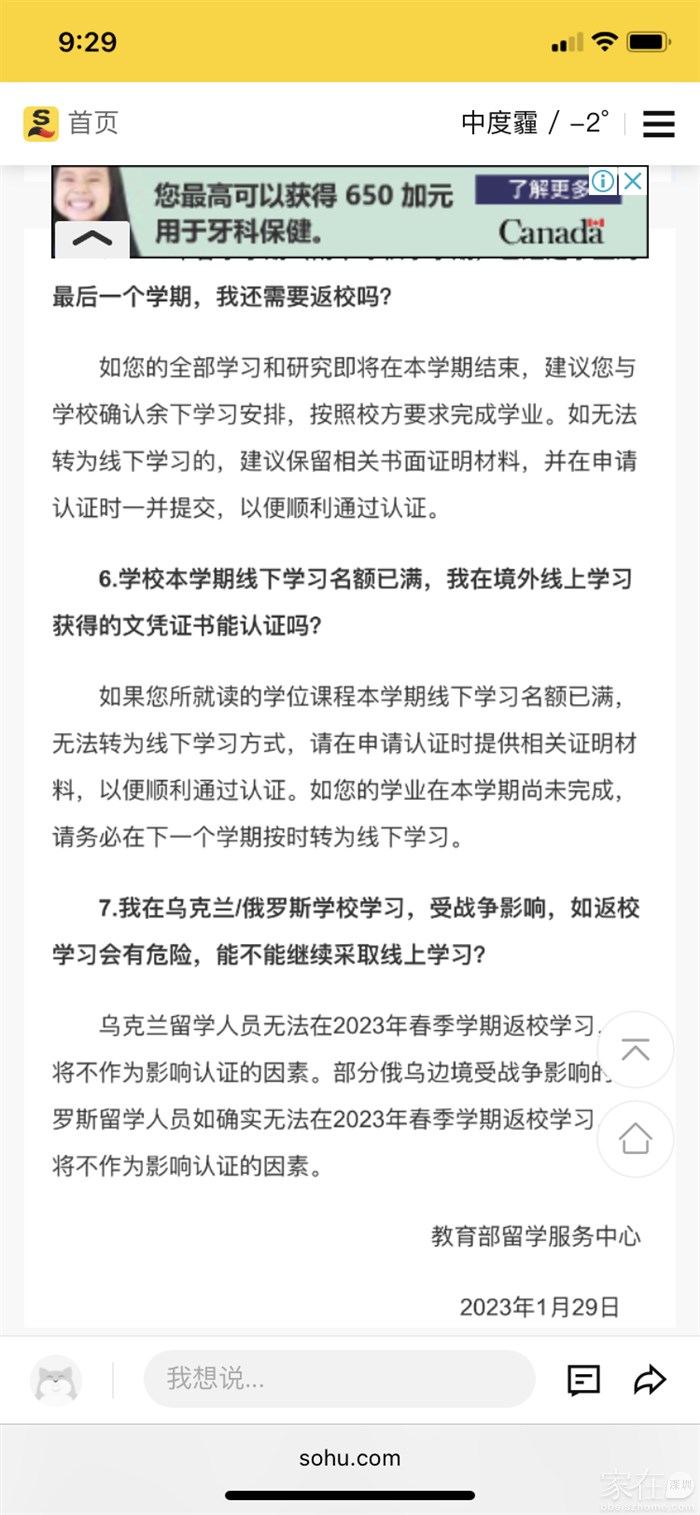Collapse the ad with the chevron tab
The width and height of the screenshot is (700, 1515).
[x=92, y=239]
